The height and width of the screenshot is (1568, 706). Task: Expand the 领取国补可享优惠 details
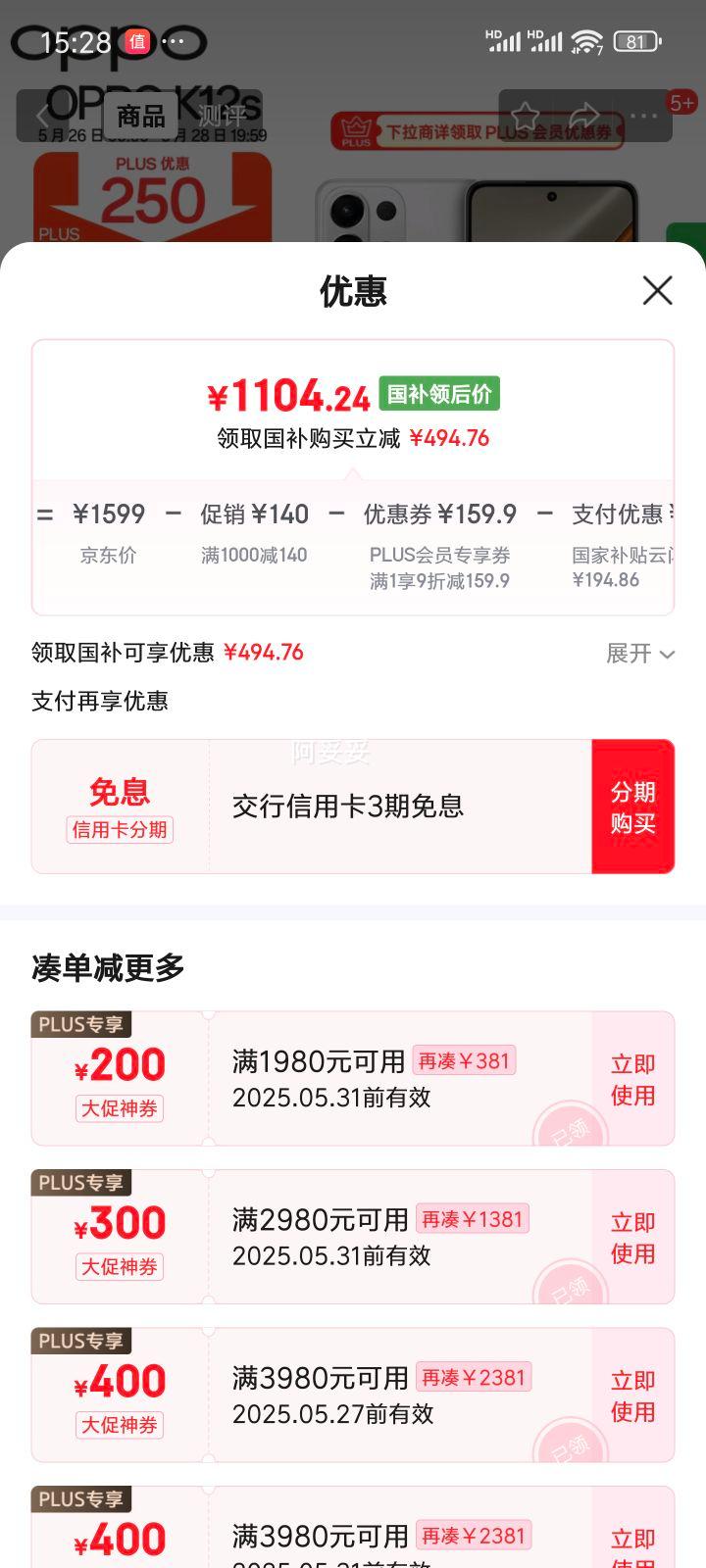(640, 654)
